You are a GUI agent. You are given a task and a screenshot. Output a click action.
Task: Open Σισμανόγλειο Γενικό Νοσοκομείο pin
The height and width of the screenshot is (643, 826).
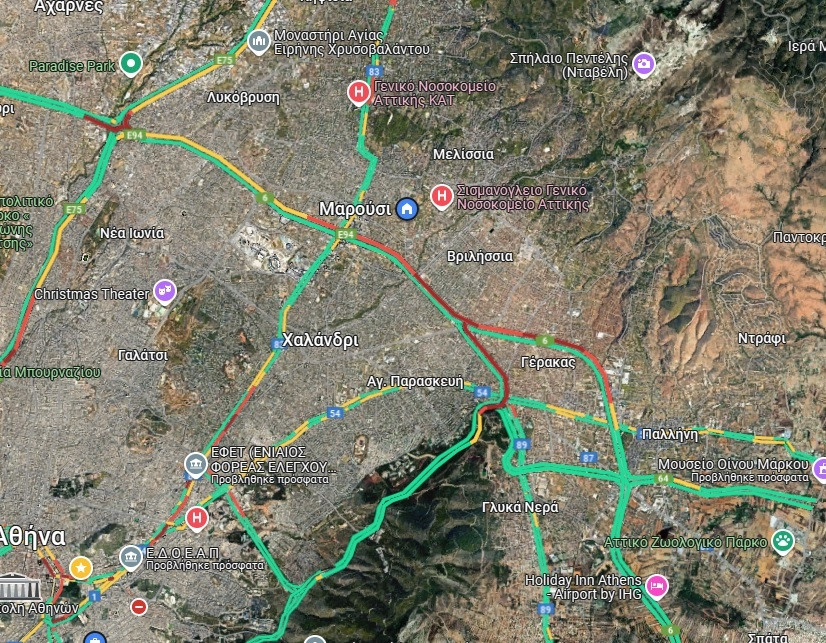click(440, 196)
